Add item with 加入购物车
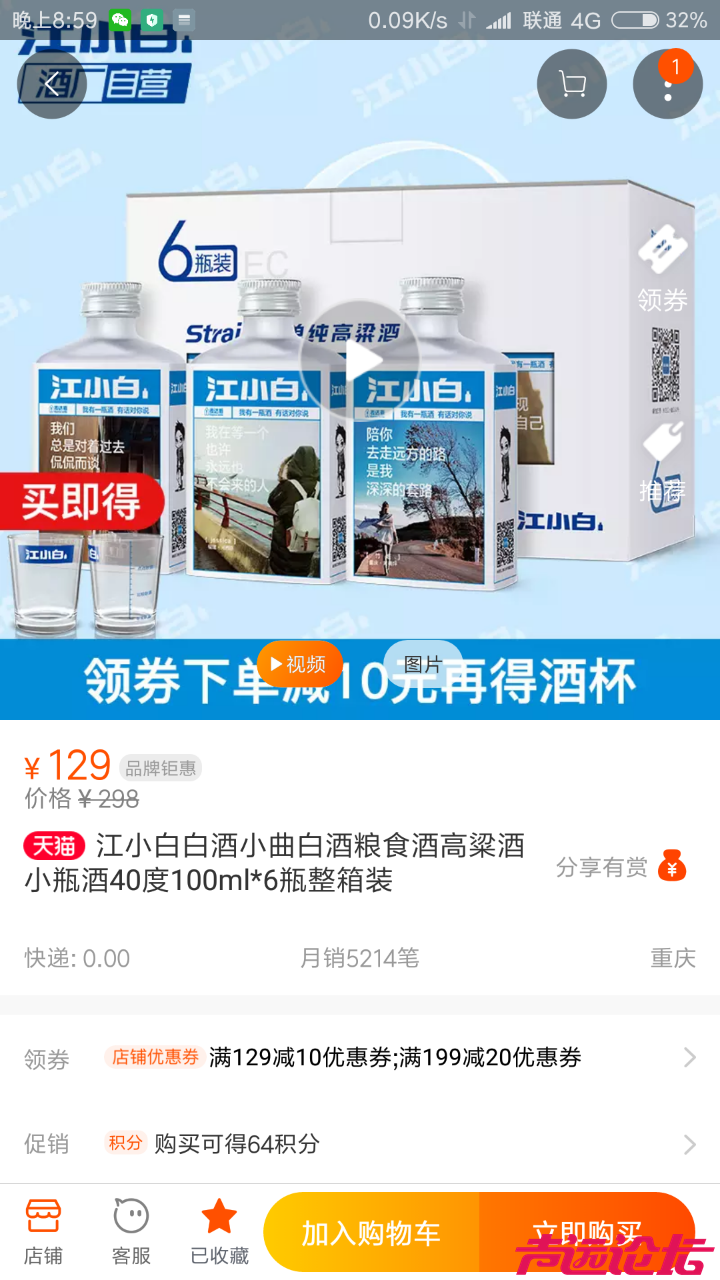Viewport: 720px width, 1280px height. 371,1233
